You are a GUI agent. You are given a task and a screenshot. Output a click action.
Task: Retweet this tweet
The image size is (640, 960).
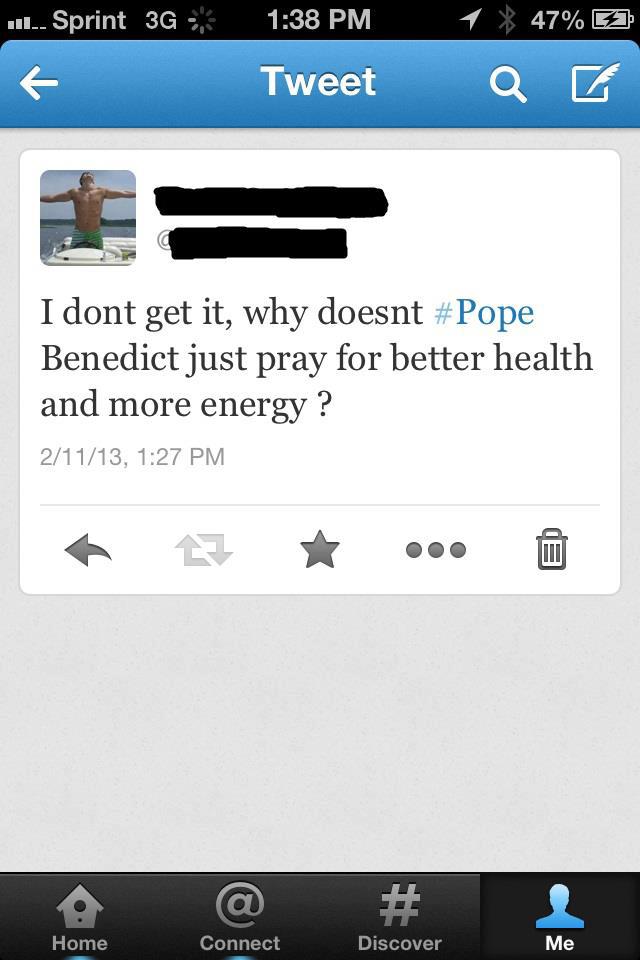(204, 549)
